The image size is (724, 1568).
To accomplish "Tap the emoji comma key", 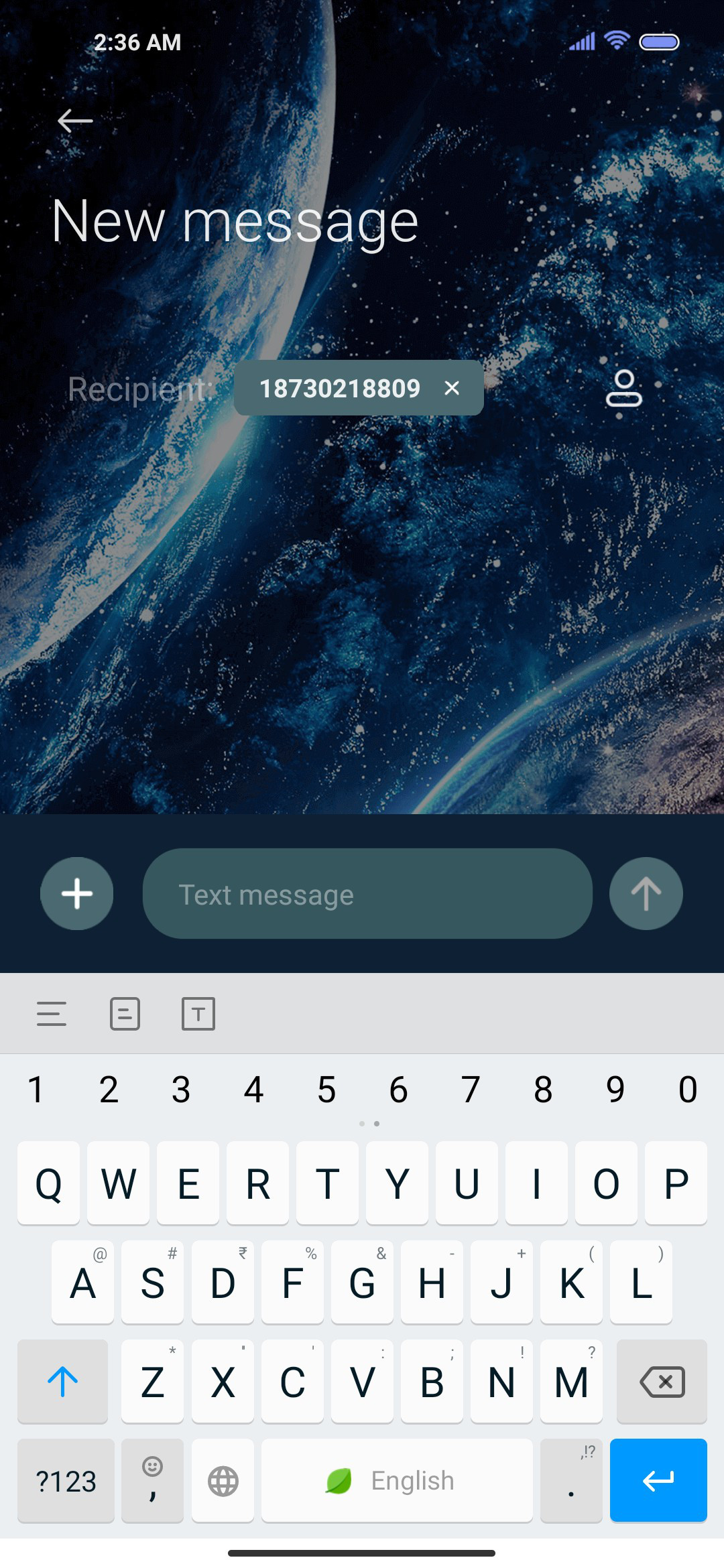I will (152, 1481).
